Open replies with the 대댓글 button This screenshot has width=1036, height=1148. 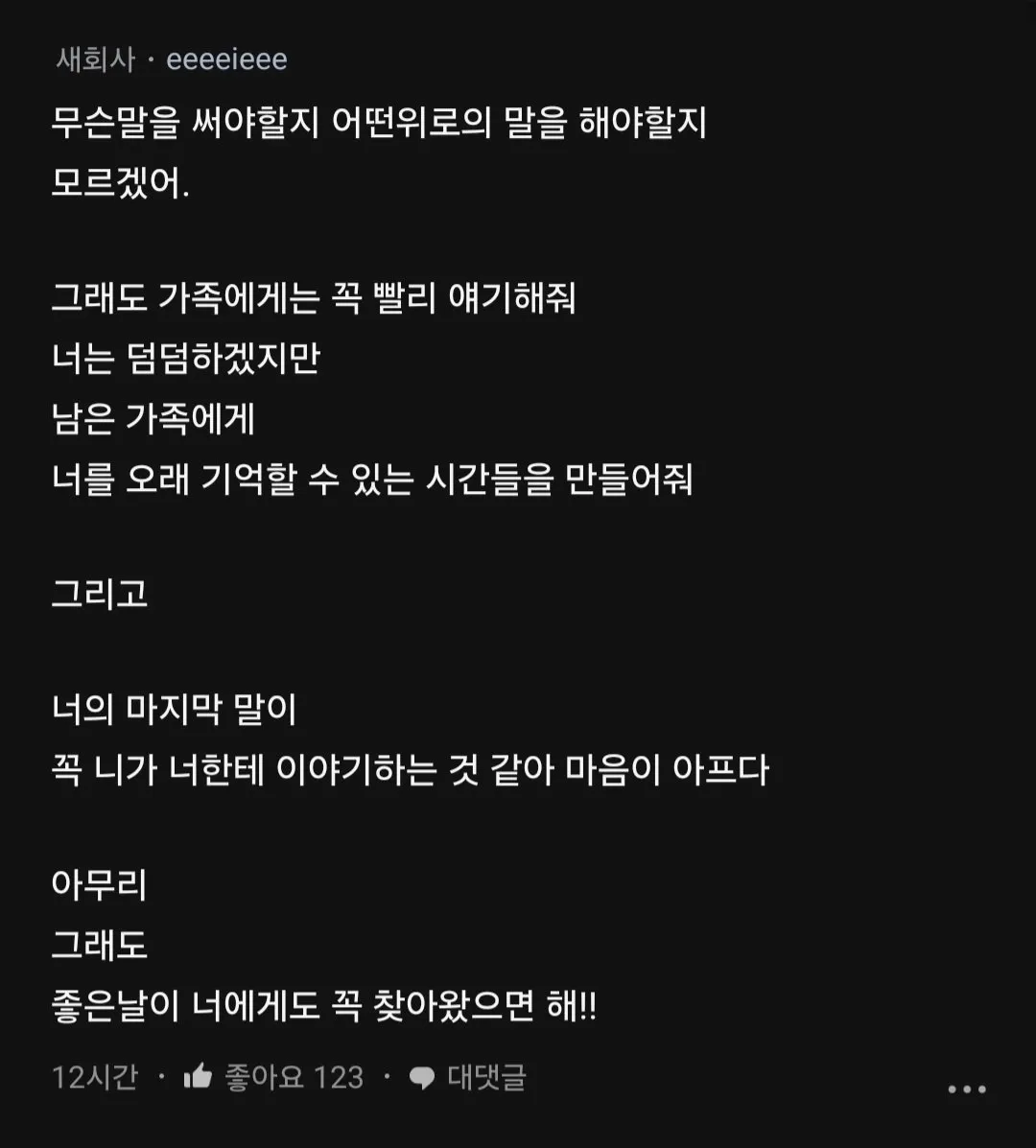(468, 1076)
